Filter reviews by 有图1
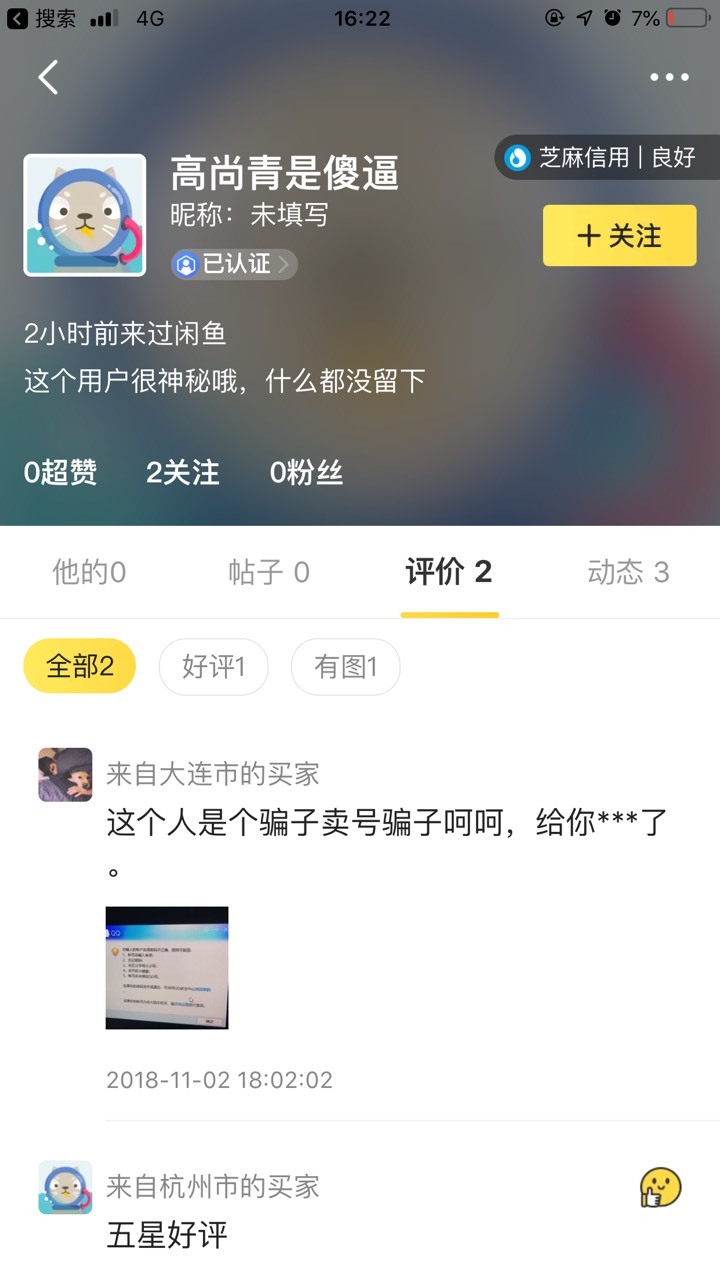 (346, 666)
